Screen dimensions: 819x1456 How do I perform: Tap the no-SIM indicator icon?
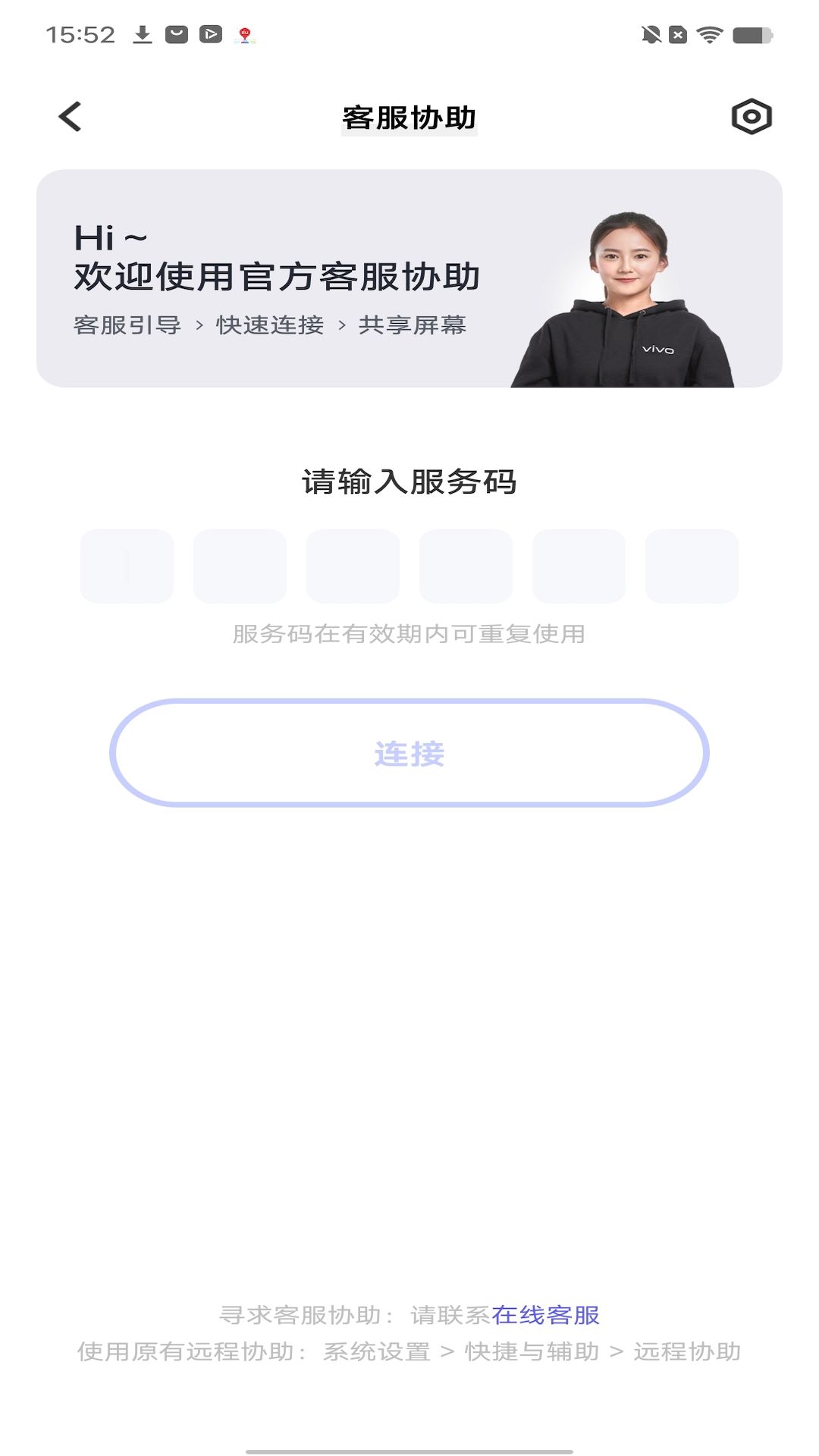[x=676, y=33]
